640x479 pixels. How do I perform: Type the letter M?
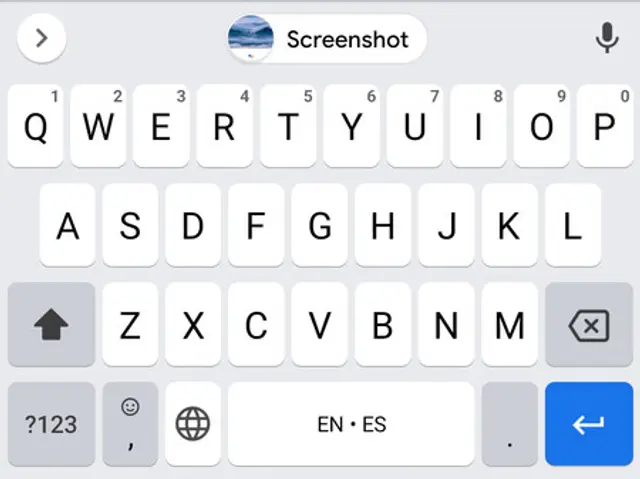click(x=509, y=324)
